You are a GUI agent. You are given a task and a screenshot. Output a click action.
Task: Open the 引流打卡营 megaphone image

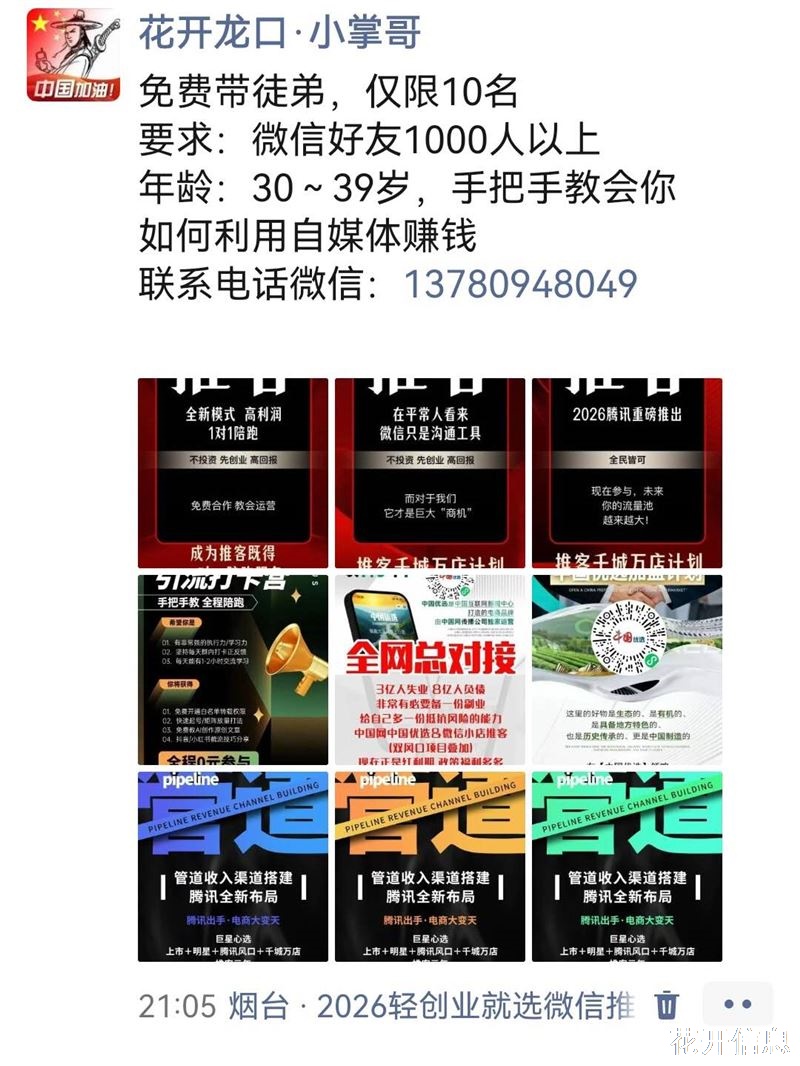tap(233, 670)
